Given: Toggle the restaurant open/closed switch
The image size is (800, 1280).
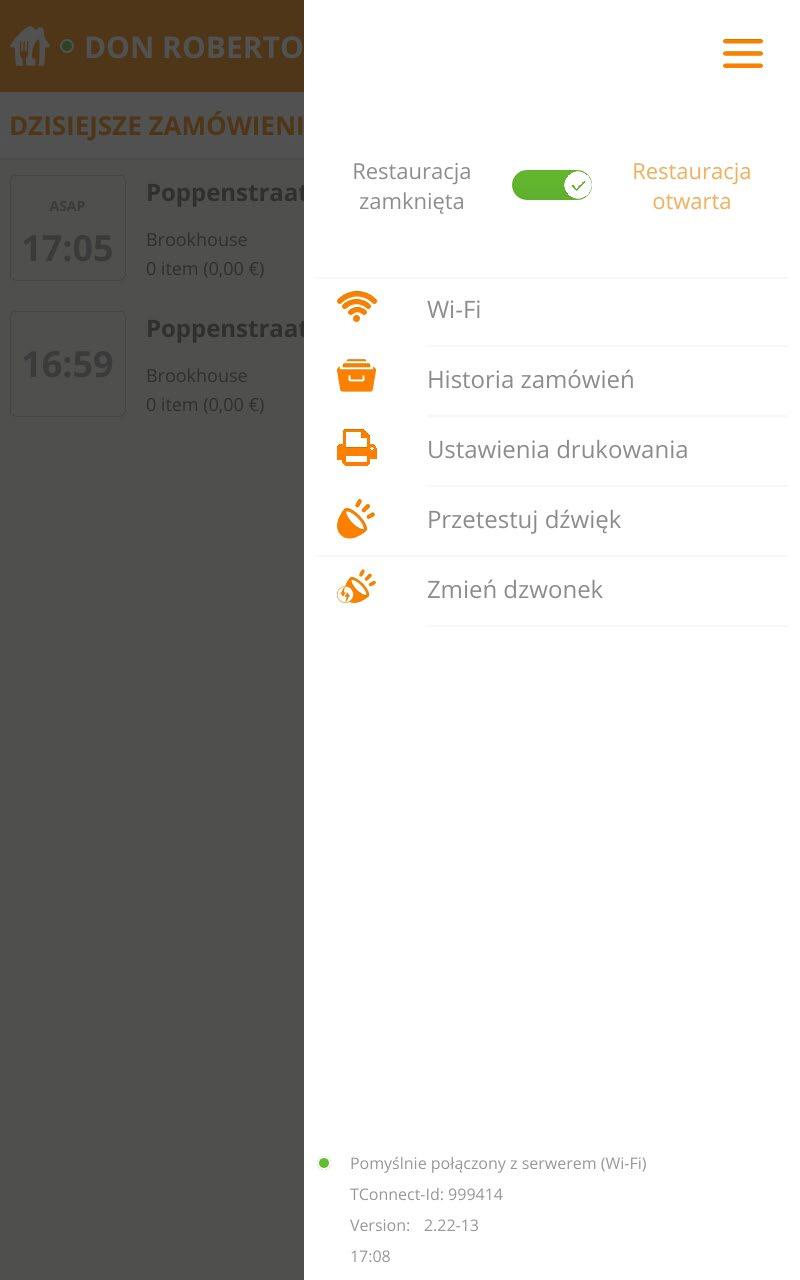Looking at the screenshot, I should click(552, 185).
